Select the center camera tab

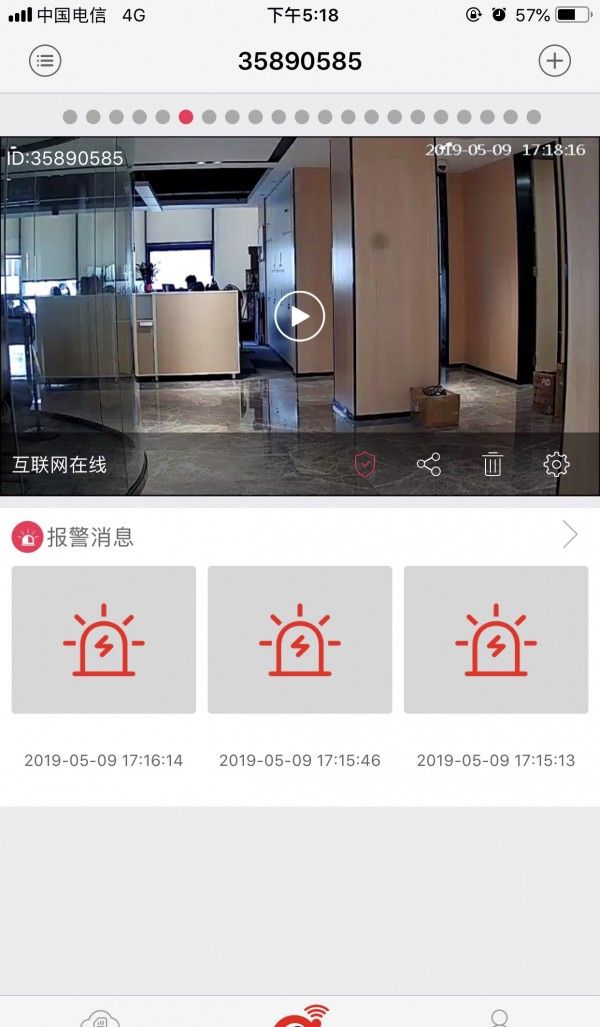[300, 1015]
